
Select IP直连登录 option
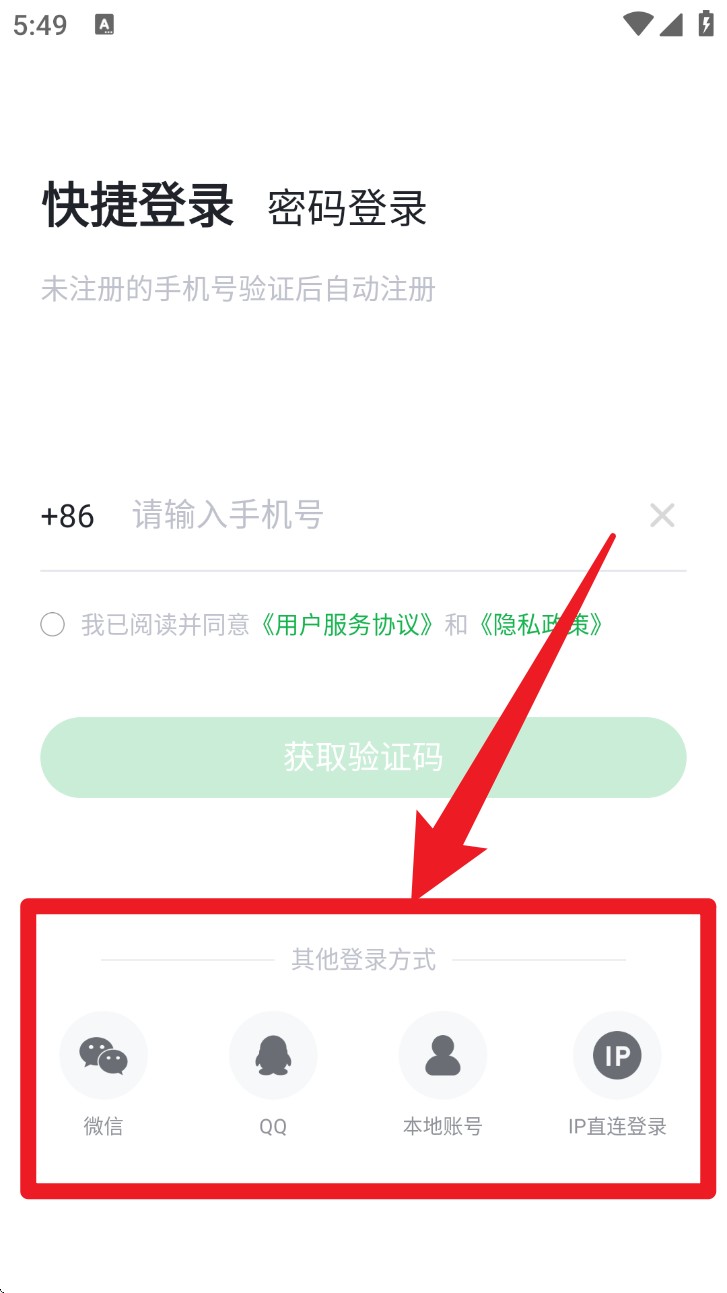point(617,1056)
